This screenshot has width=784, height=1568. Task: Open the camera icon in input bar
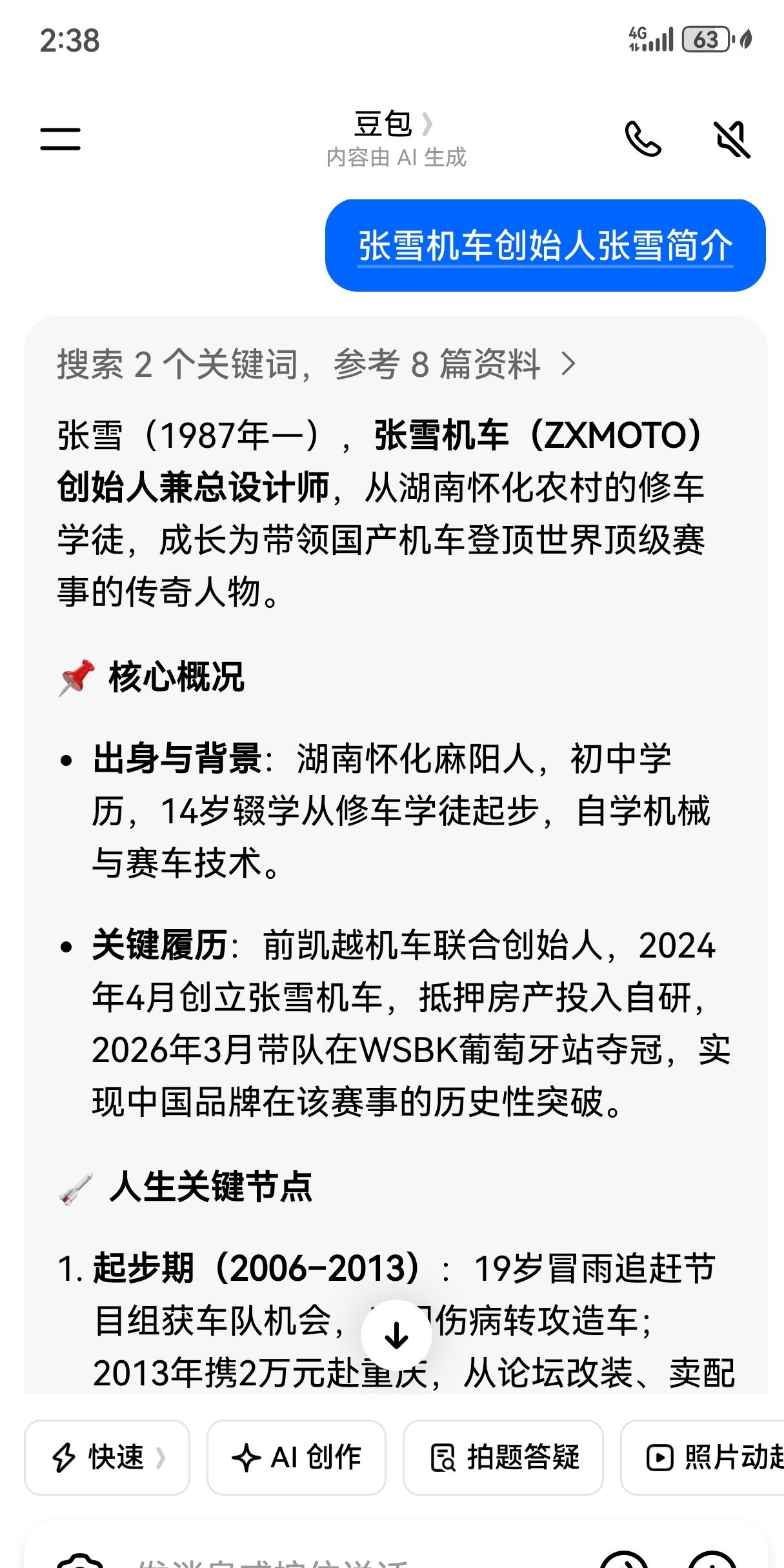[x=81, y=1560]
